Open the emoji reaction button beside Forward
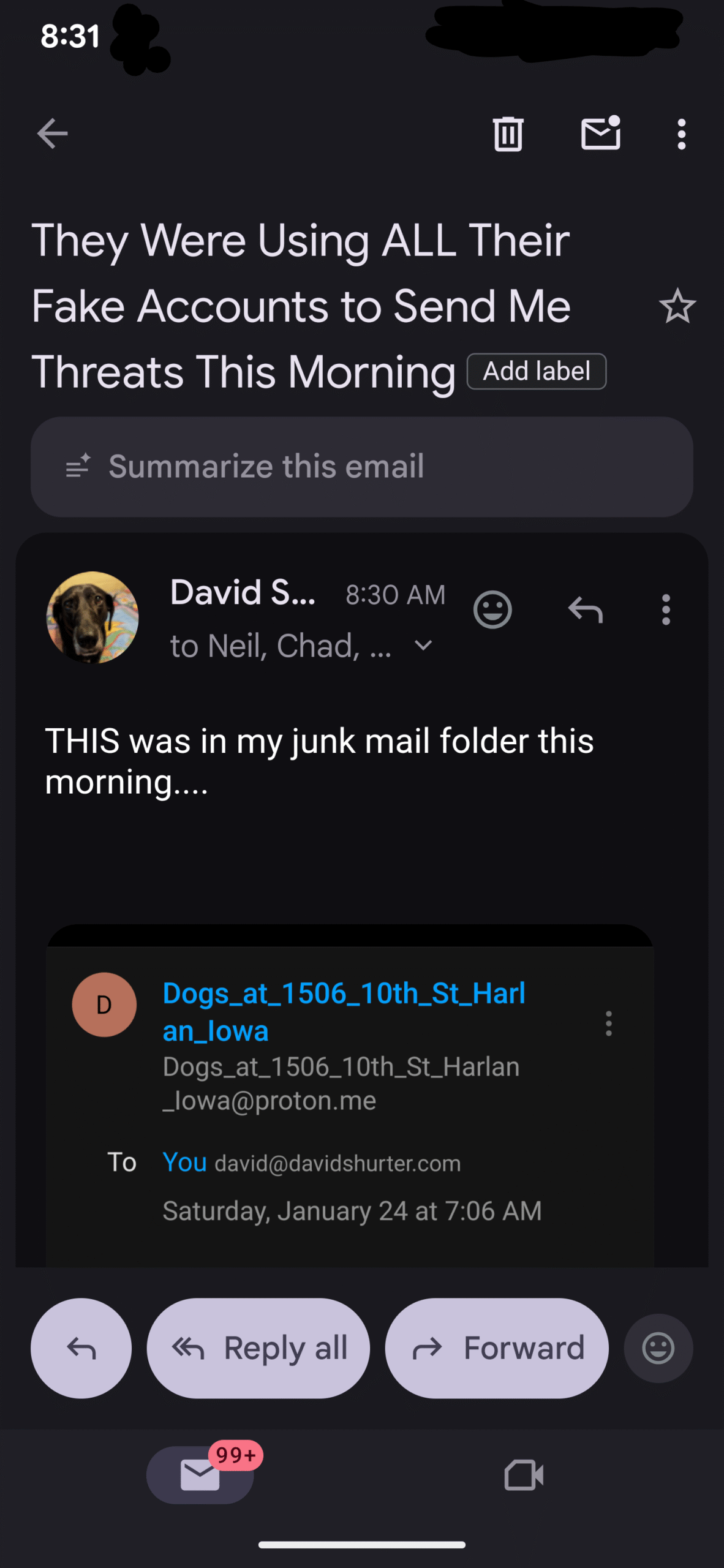Image resolution: width=724 pixels, height=1568 pixels. click(658, 1348)
